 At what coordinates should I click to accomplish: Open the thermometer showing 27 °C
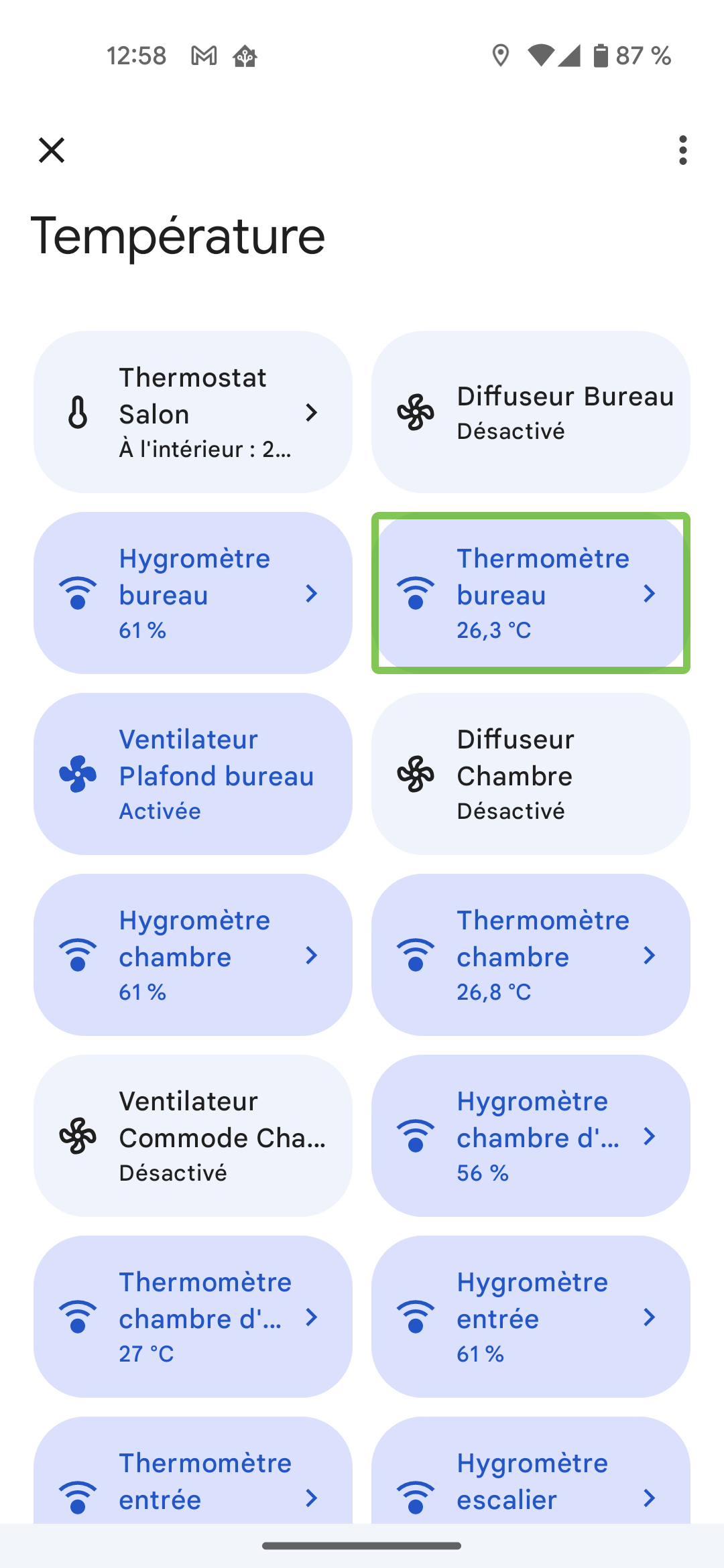[193, 1317]
